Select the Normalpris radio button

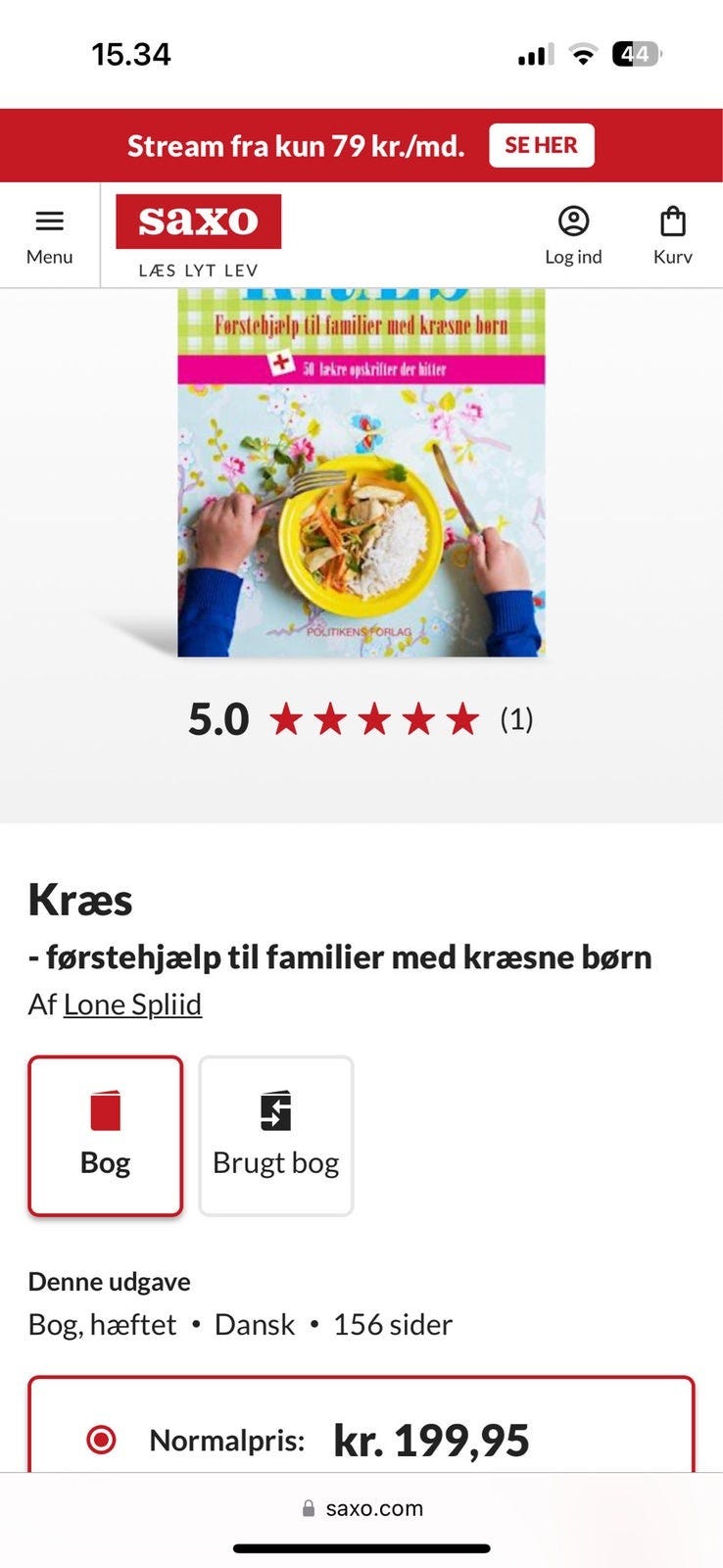[x=99, y=1441]
